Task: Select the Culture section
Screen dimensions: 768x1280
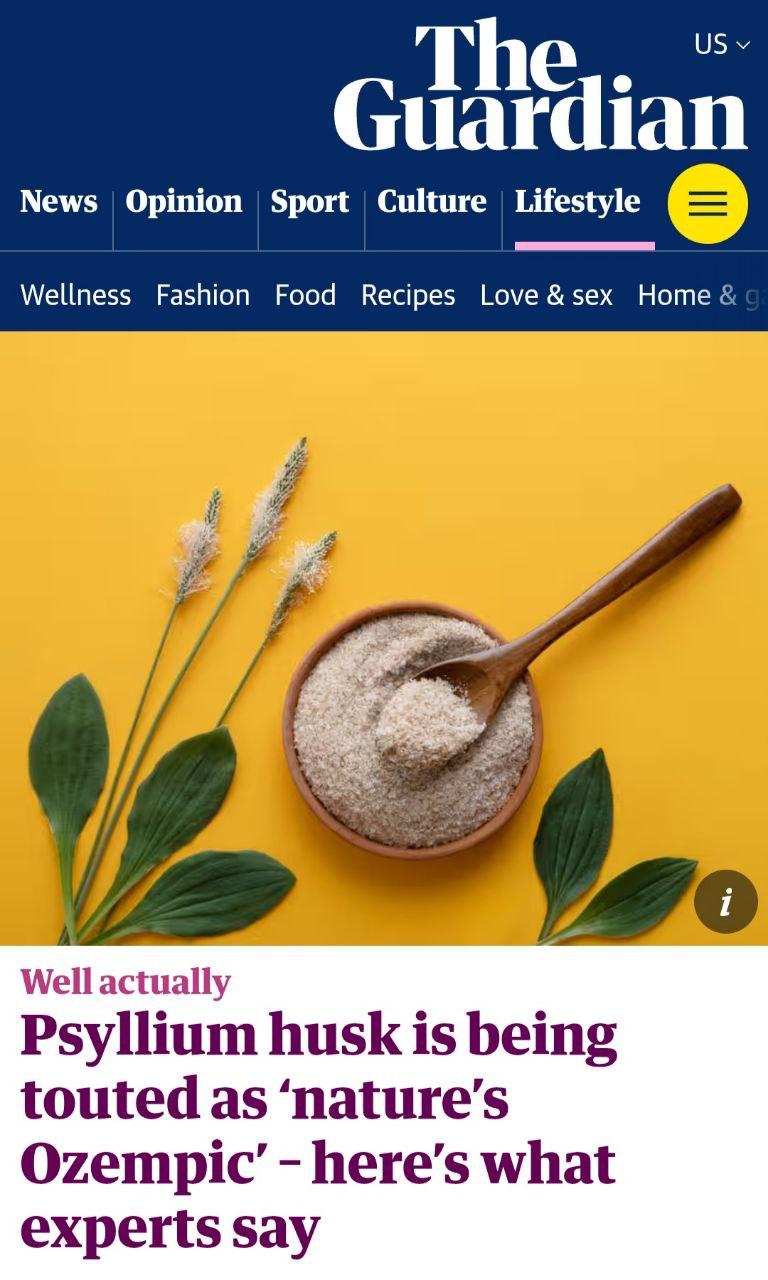Action: pos(432,201)
